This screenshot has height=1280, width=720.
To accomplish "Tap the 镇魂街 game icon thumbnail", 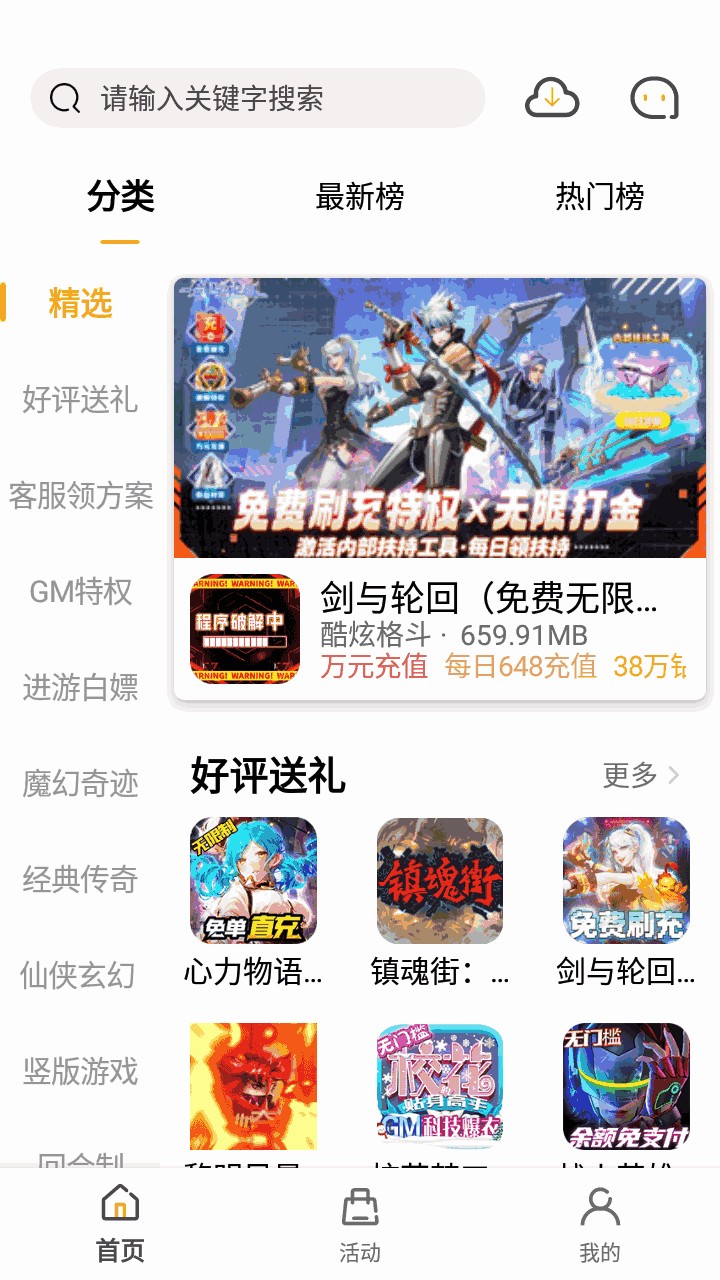I will tap(440, 881).
